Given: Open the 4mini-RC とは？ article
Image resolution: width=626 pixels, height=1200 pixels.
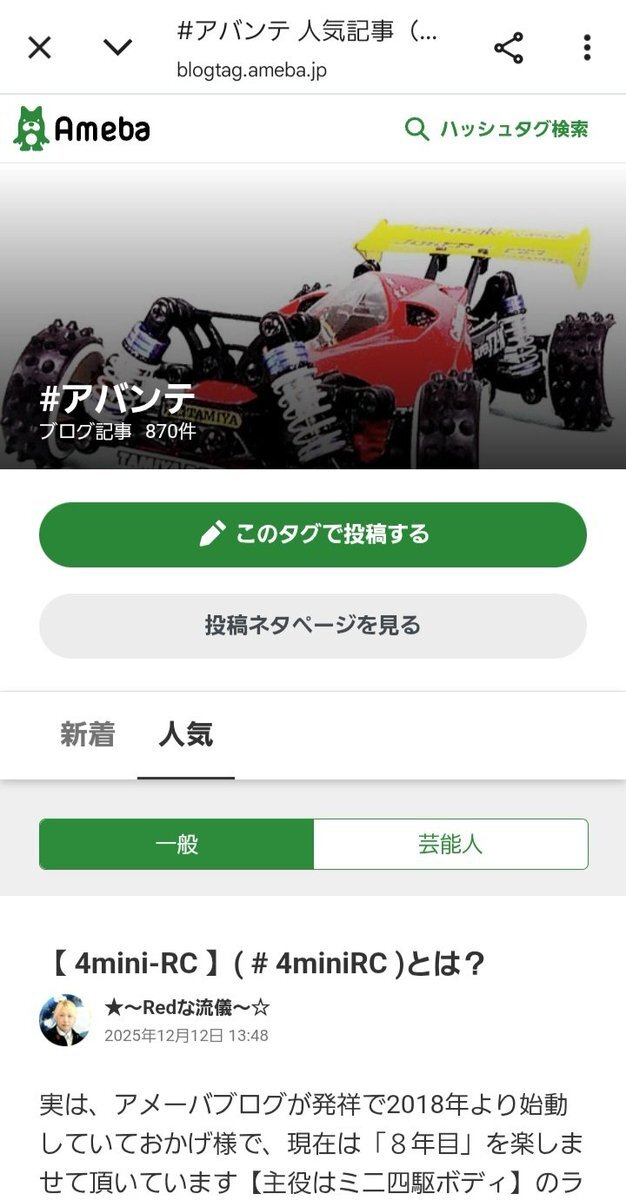Looking at the screenshot, I should (x=267, y=964).
